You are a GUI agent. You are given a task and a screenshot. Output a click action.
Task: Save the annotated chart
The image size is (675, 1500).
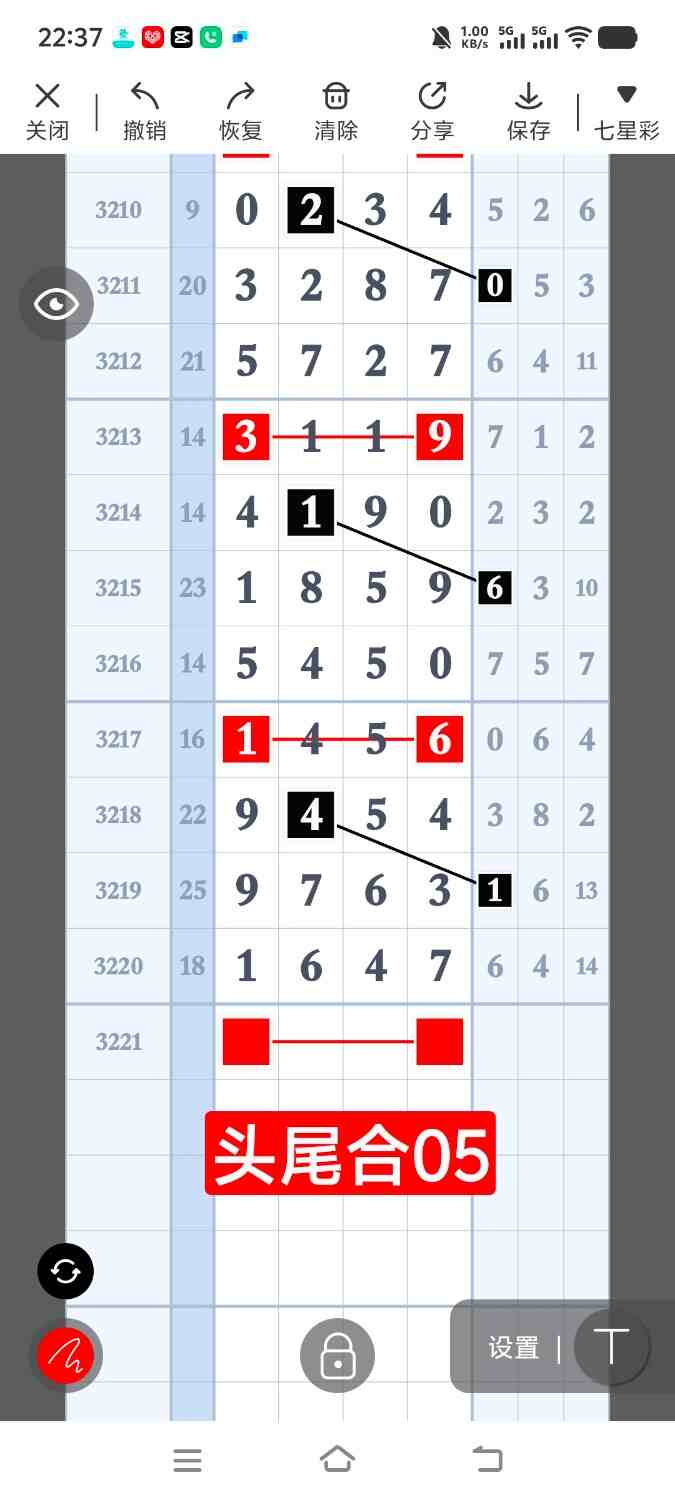528,111
